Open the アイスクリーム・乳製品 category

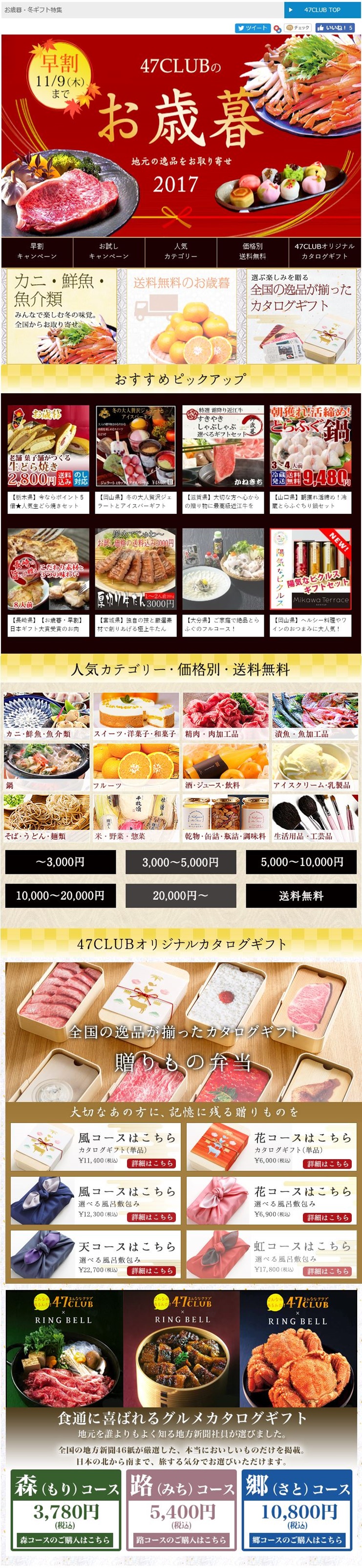pos(315,767)
